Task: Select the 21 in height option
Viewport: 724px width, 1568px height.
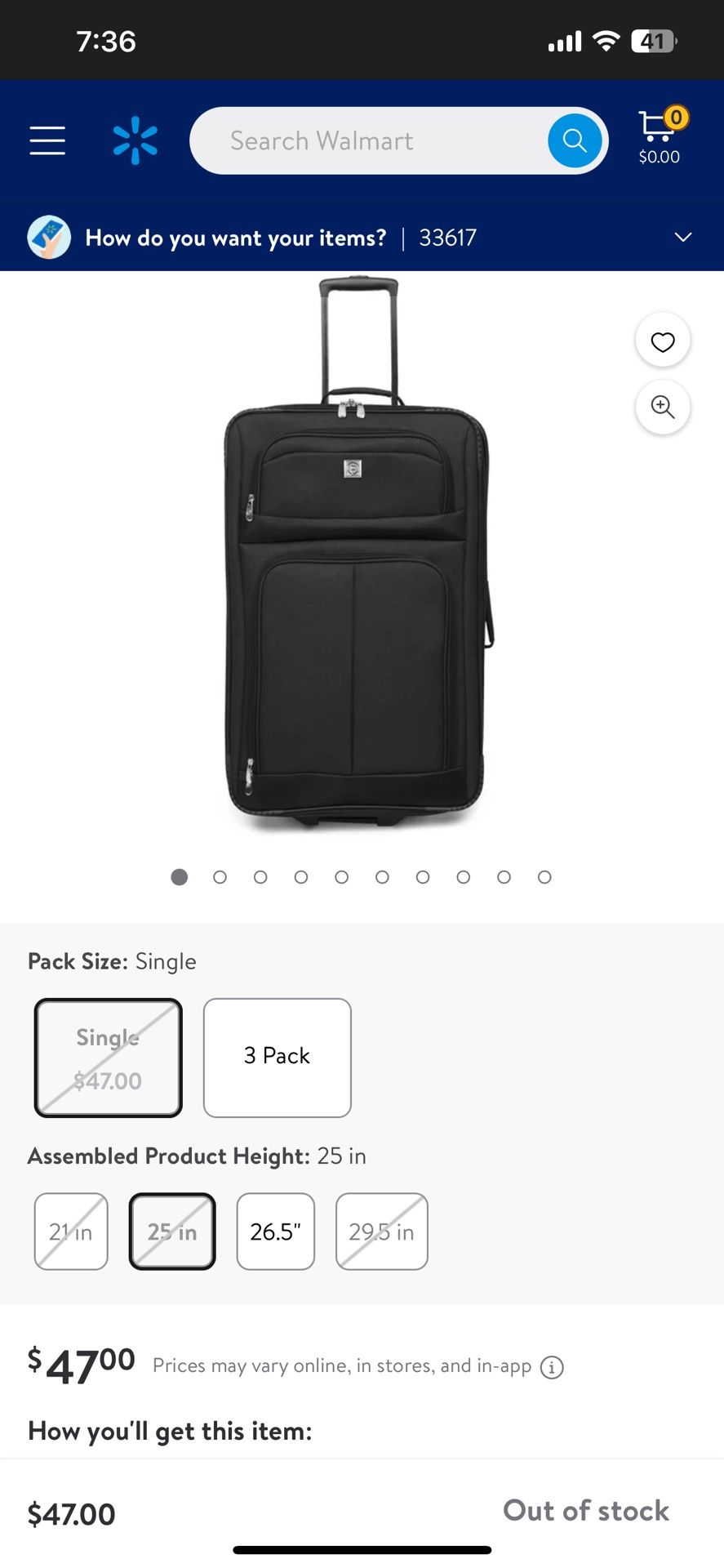Action: (x=70, y=1231)
